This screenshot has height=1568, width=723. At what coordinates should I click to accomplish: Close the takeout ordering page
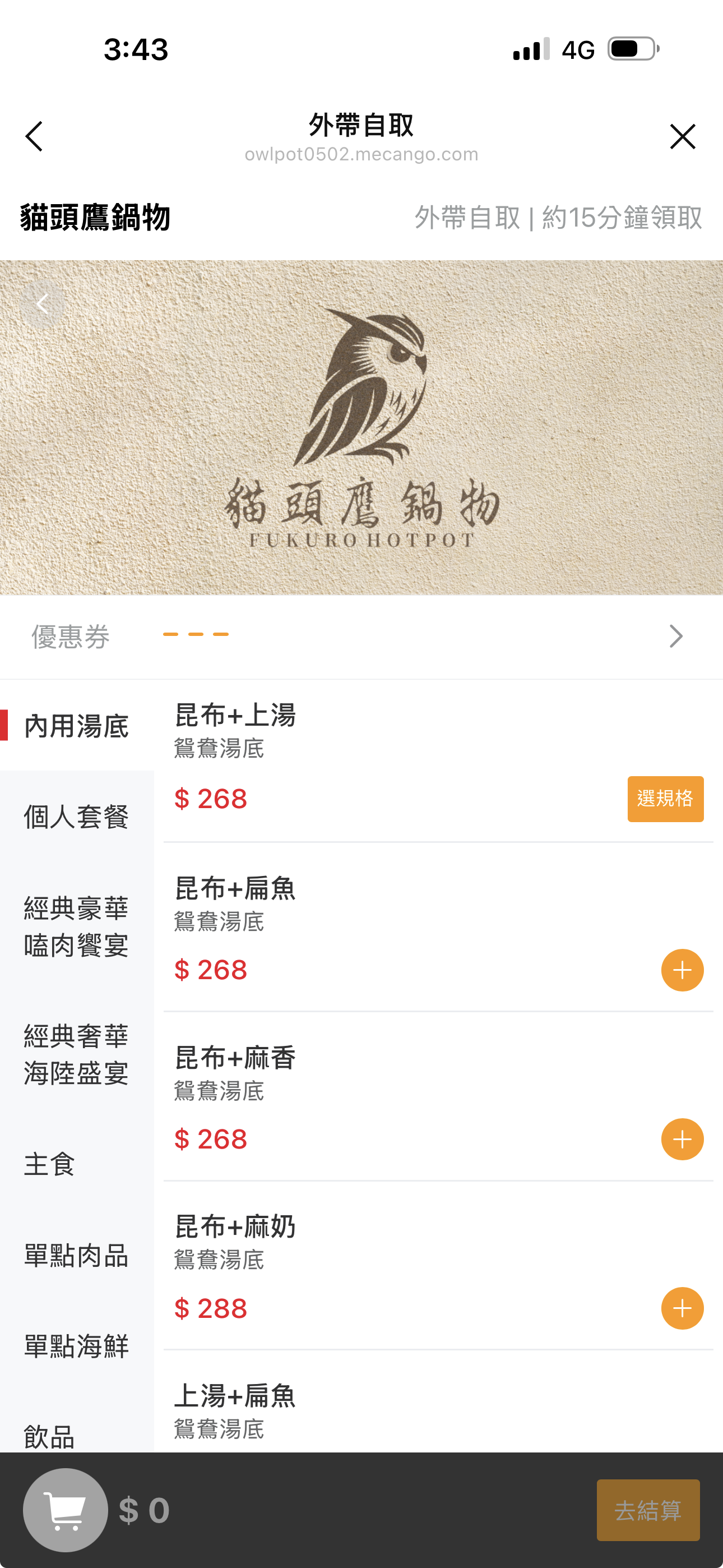pyautogui.click(x=682, y=136)
